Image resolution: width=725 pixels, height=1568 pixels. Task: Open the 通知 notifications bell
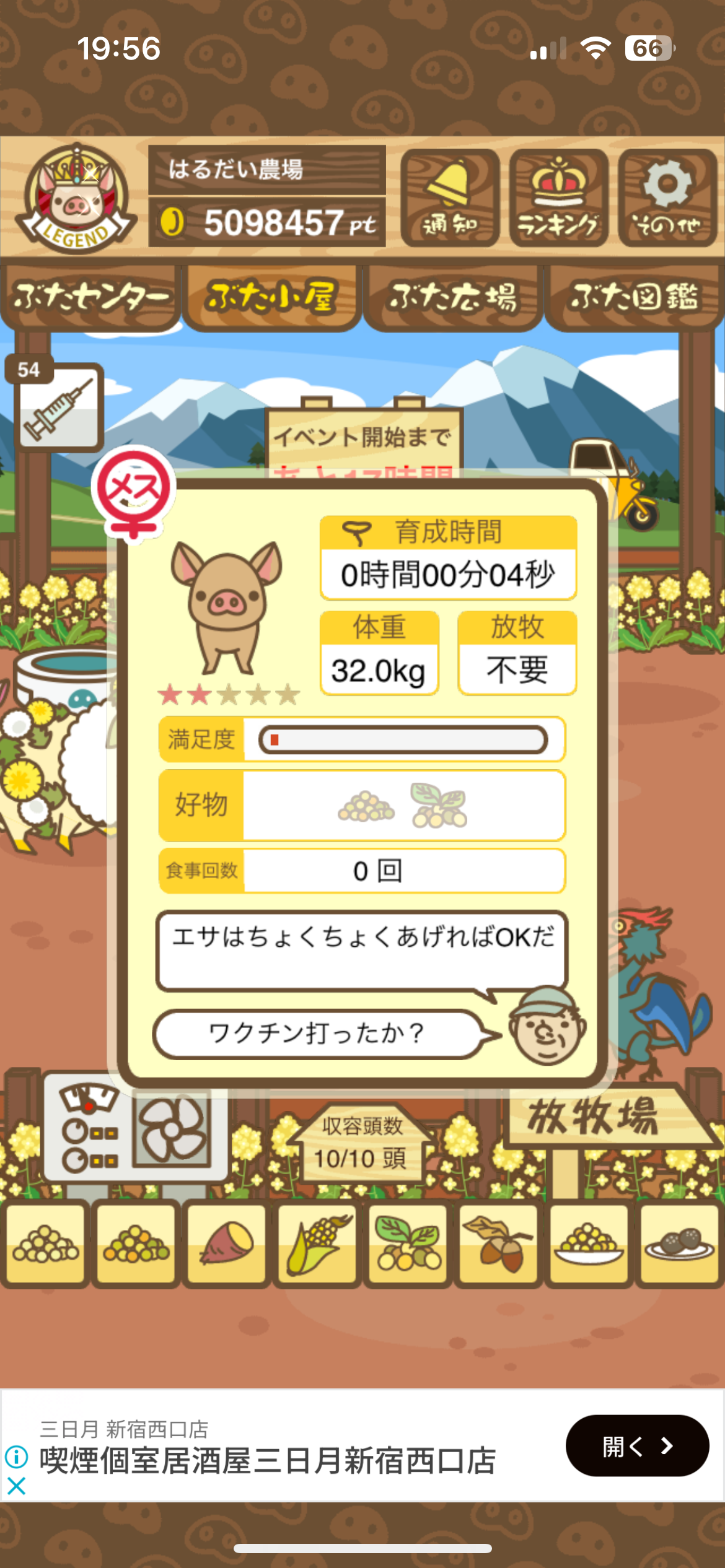coord(449,198)
